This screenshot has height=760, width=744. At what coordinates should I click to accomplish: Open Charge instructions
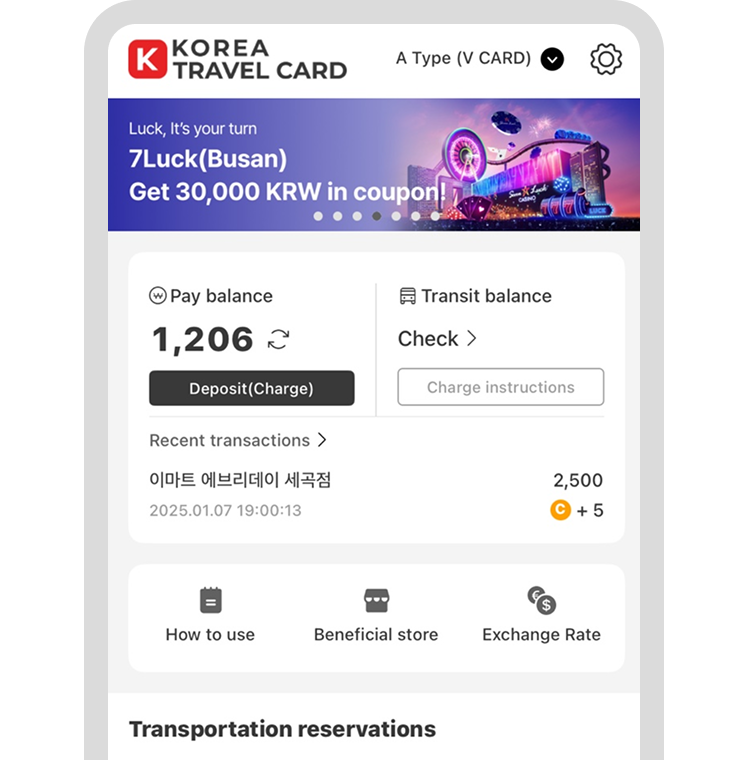pyautogui.click(x=500, y=387)
